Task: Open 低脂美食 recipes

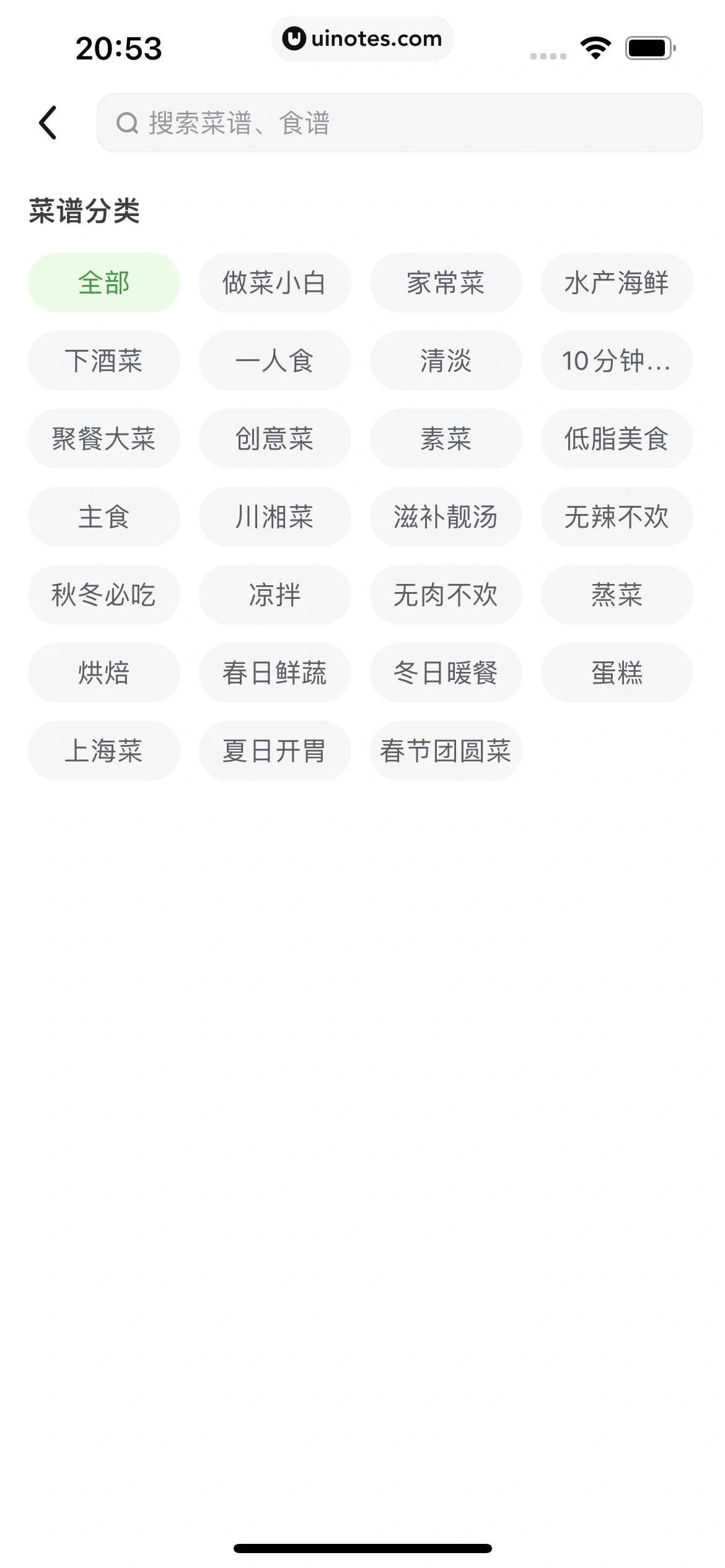Action: click(617, 439)
